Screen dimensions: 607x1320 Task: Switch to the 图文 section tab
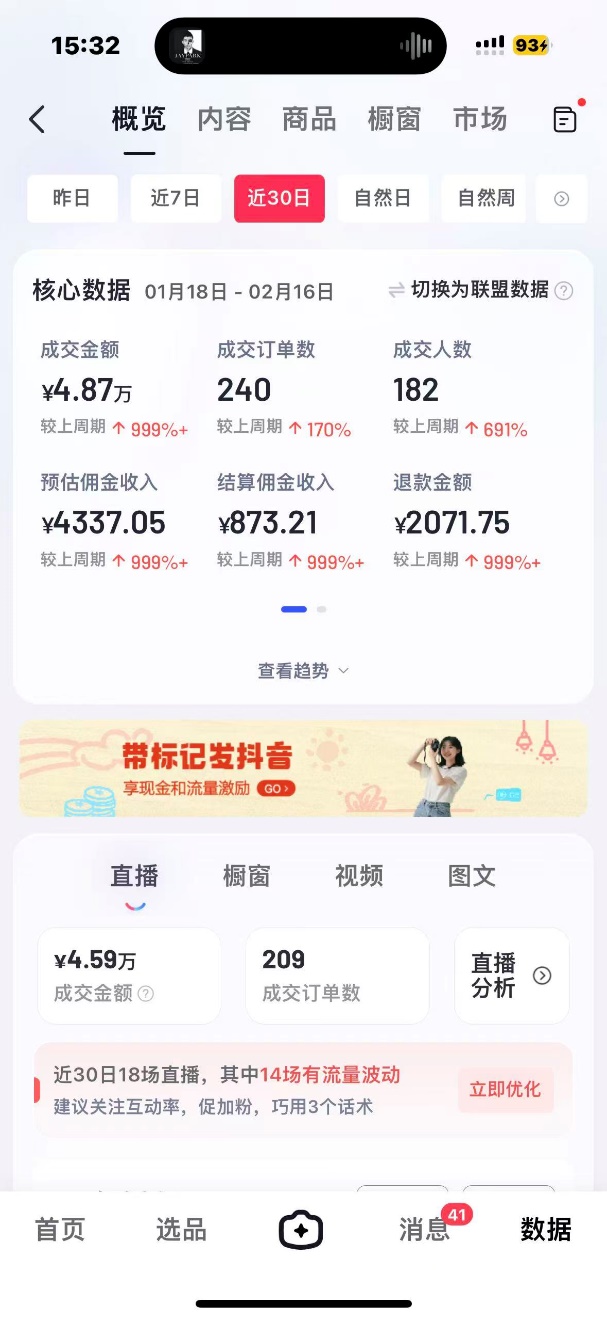[472, 876]
